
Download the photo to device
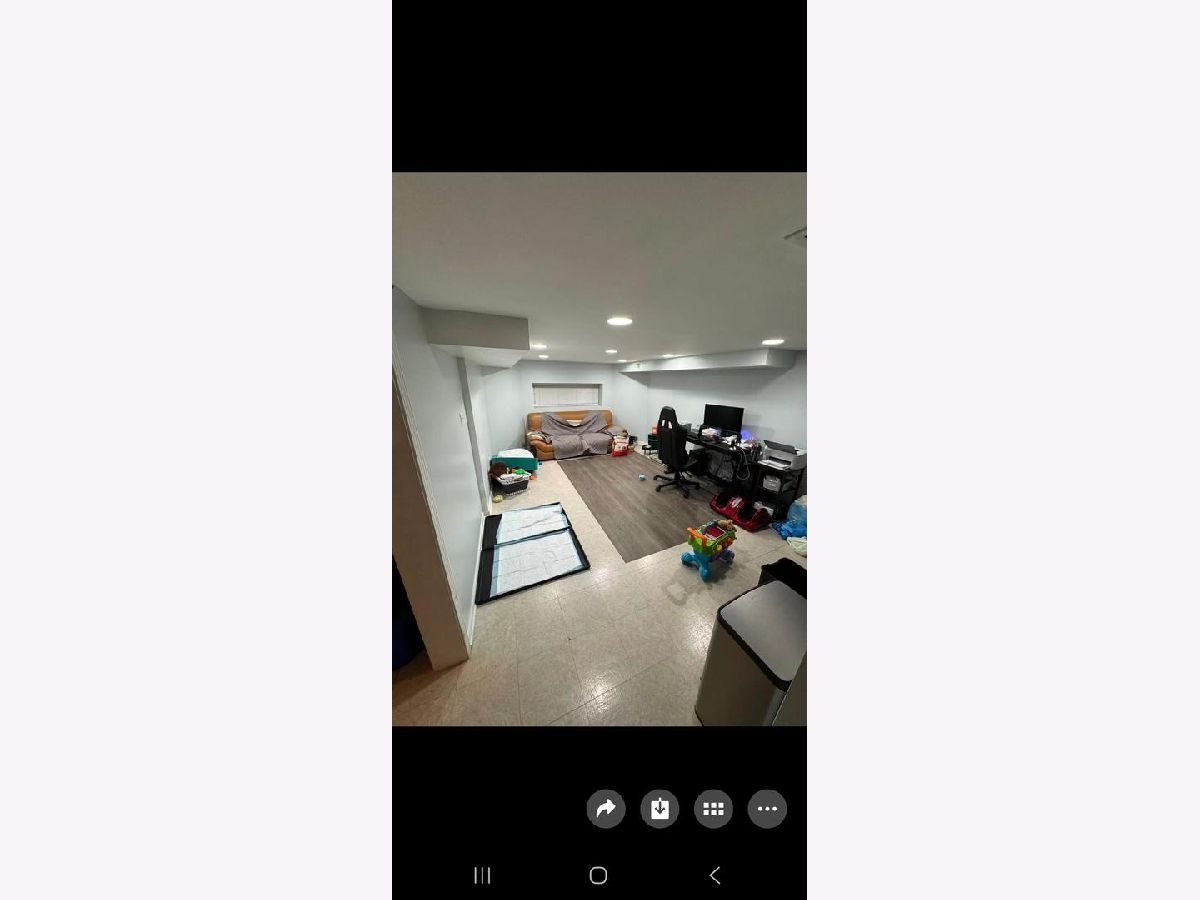point(660,809)
